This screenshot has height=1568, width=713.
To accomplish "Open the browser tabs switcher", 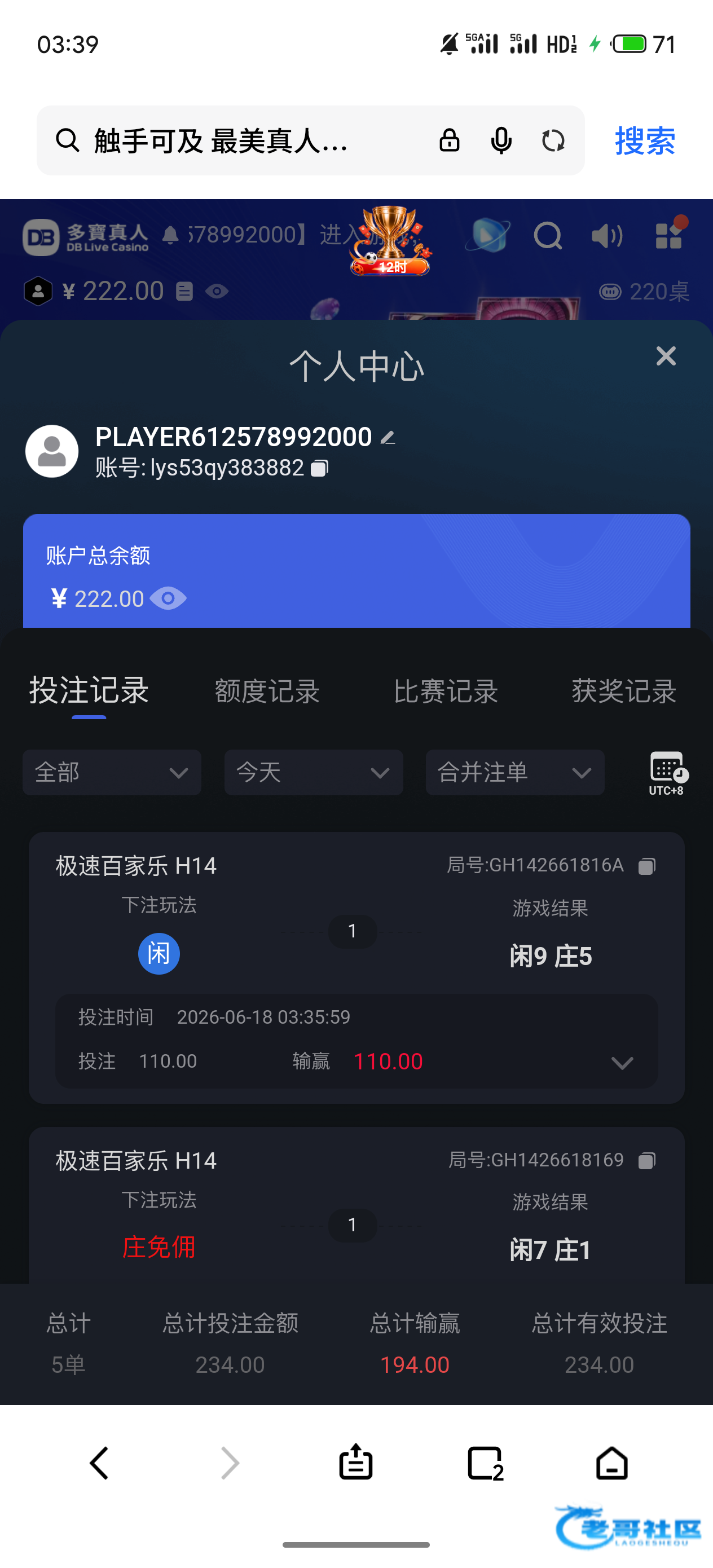I will [485, 1463].
